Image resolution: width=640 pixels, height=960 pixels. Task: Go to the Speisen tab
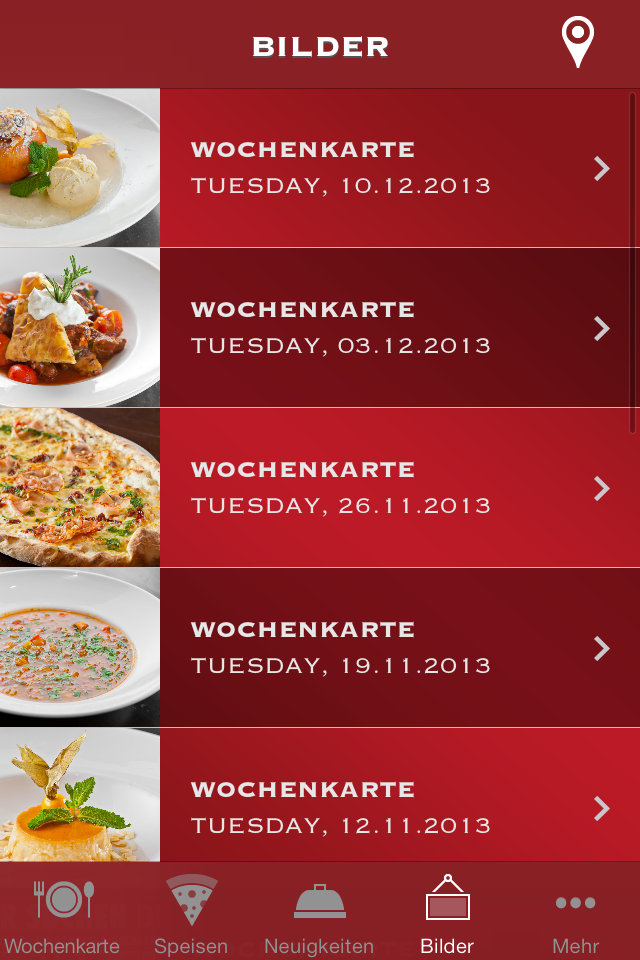191,914
